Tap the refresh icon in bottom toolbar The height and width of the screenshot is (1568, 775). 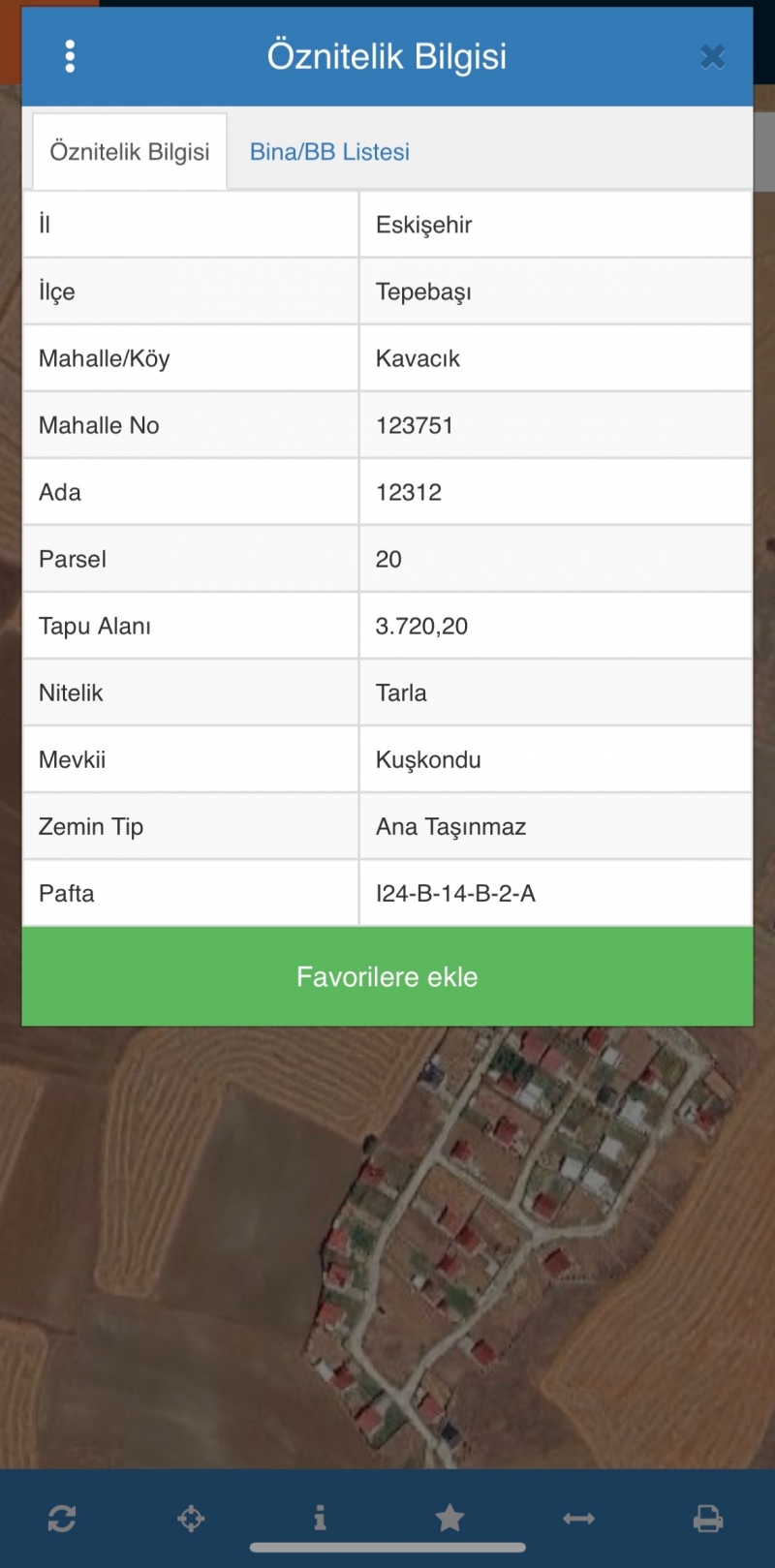click(62, 1518)
